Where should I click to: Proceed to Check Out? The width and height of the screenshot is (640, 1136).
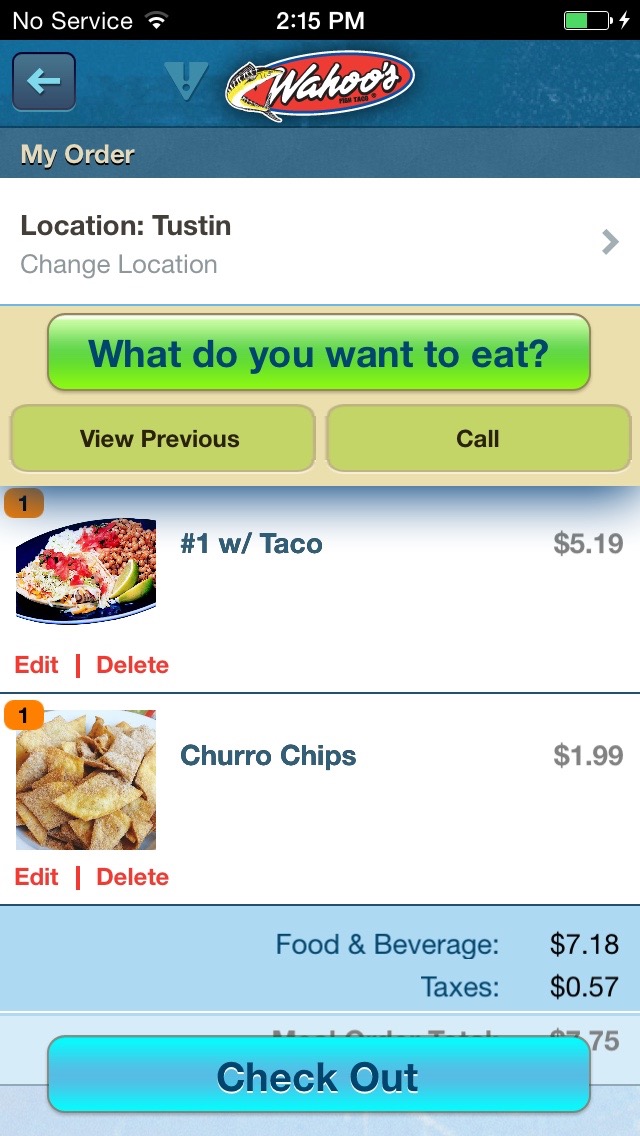[x=318, y=1077]
